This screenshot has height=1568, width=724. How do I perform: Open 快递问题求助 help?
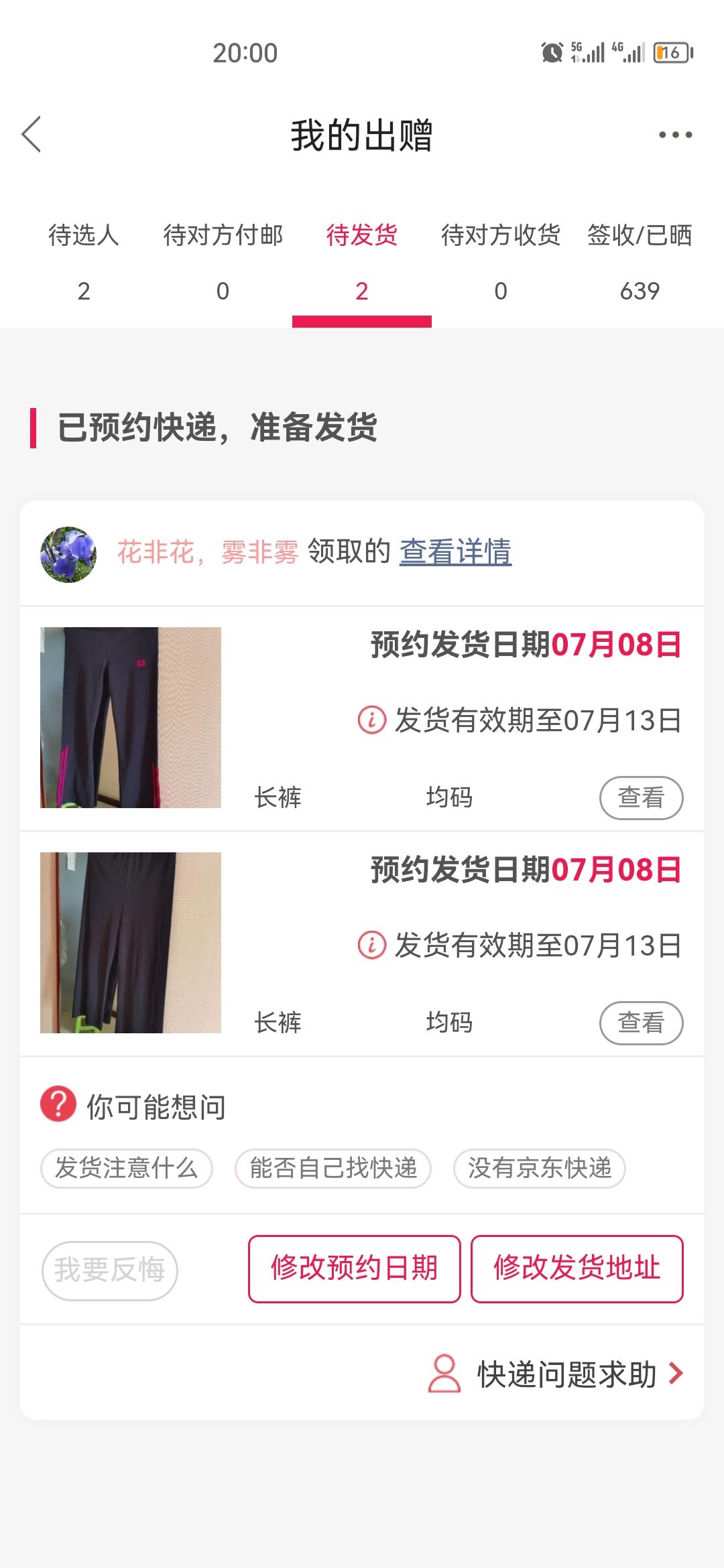coord(556,1374)
